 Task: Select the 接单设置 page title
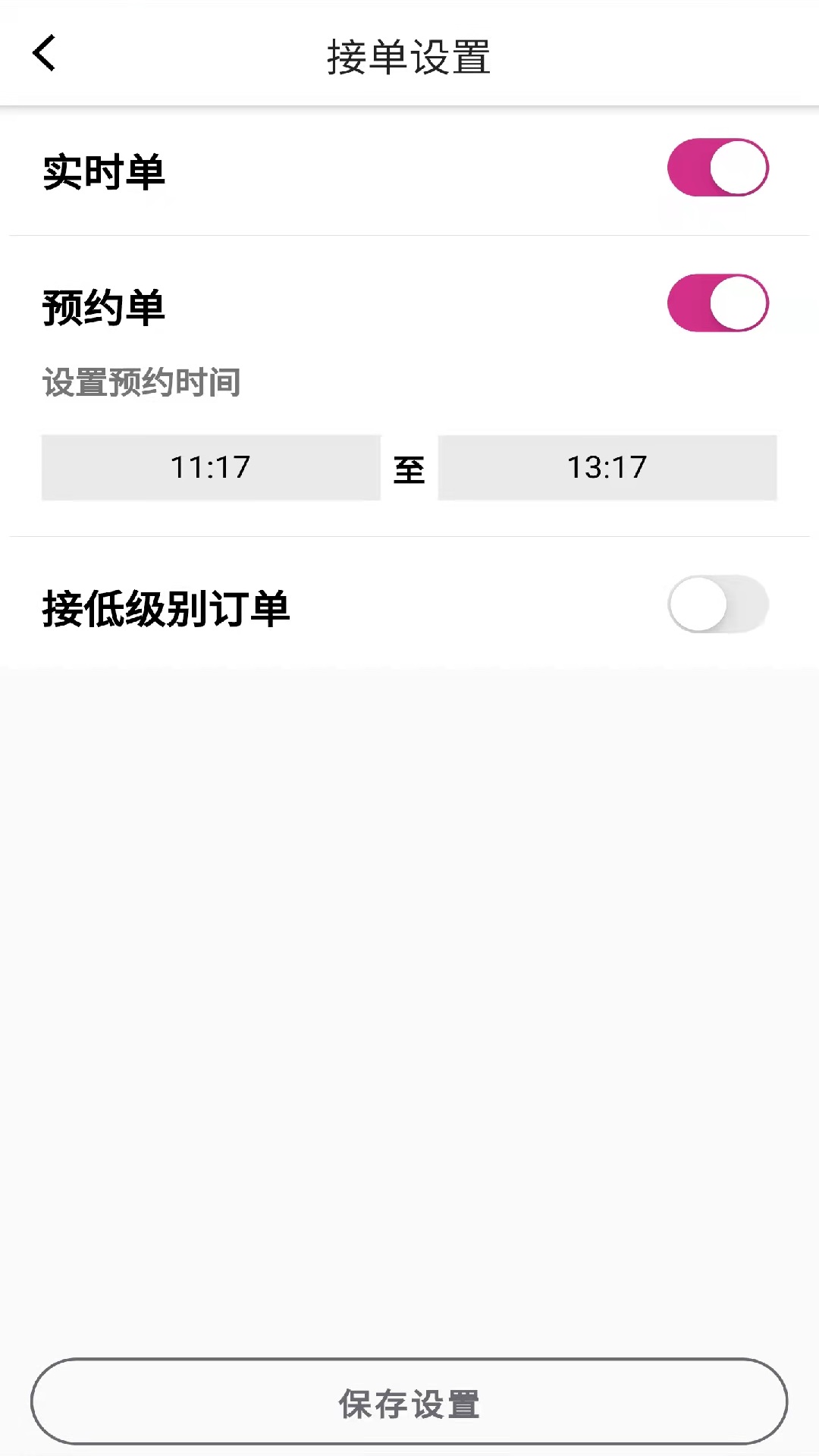(409, 58)
